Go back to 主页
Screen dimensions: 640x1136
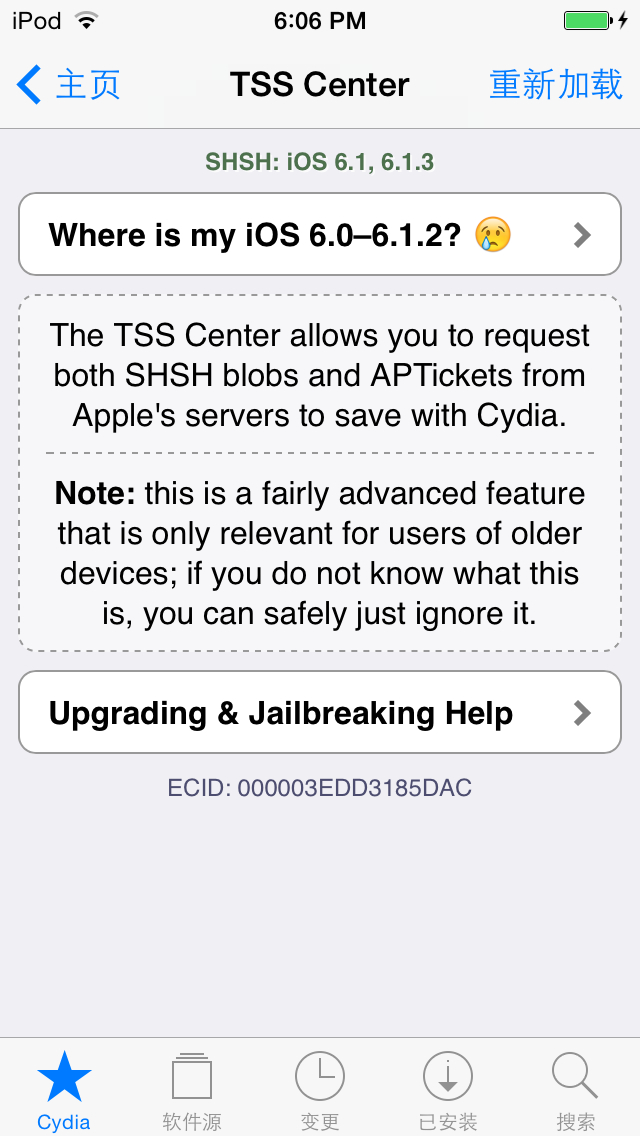[68, 85]
